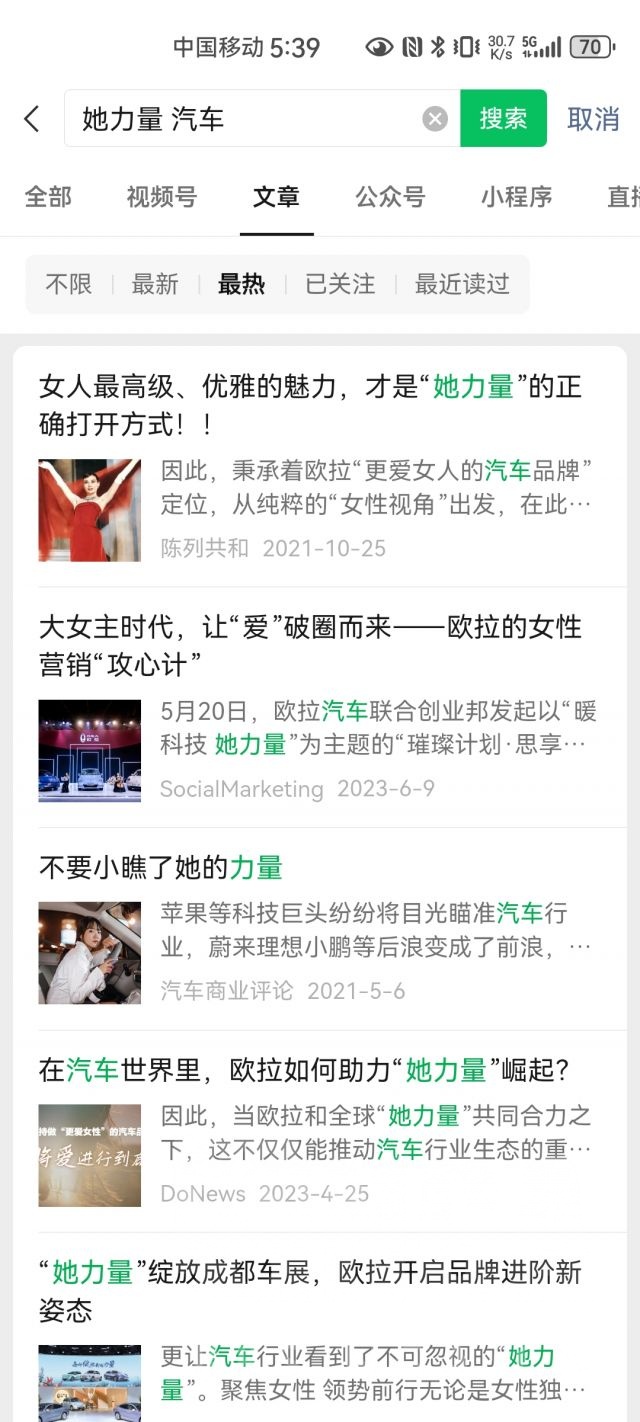This screenshot has height=1422, width=640.
Task: Open the DoNews article about 欧拉助力她力量崛起
Action: pyautogui.click(x=304, y=1070)
